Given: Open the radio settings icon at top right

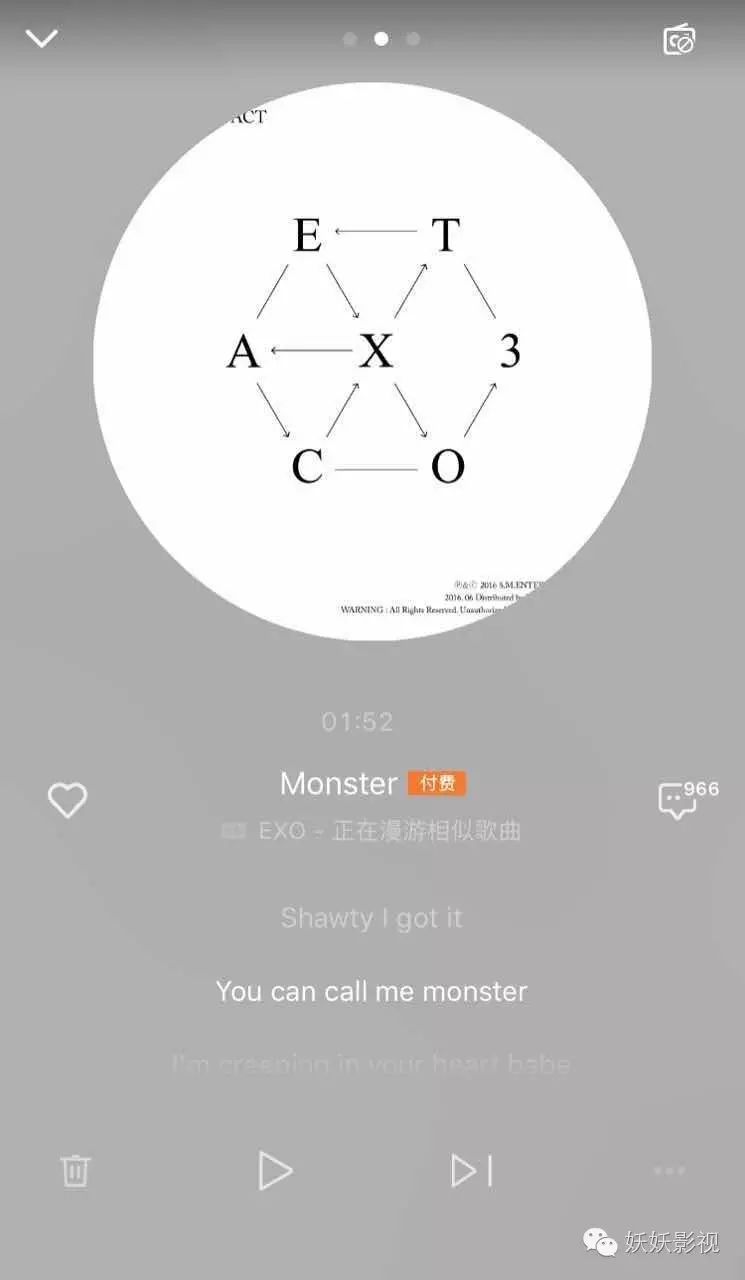Looking at the screenshot, I should click(x=679, y=40).
